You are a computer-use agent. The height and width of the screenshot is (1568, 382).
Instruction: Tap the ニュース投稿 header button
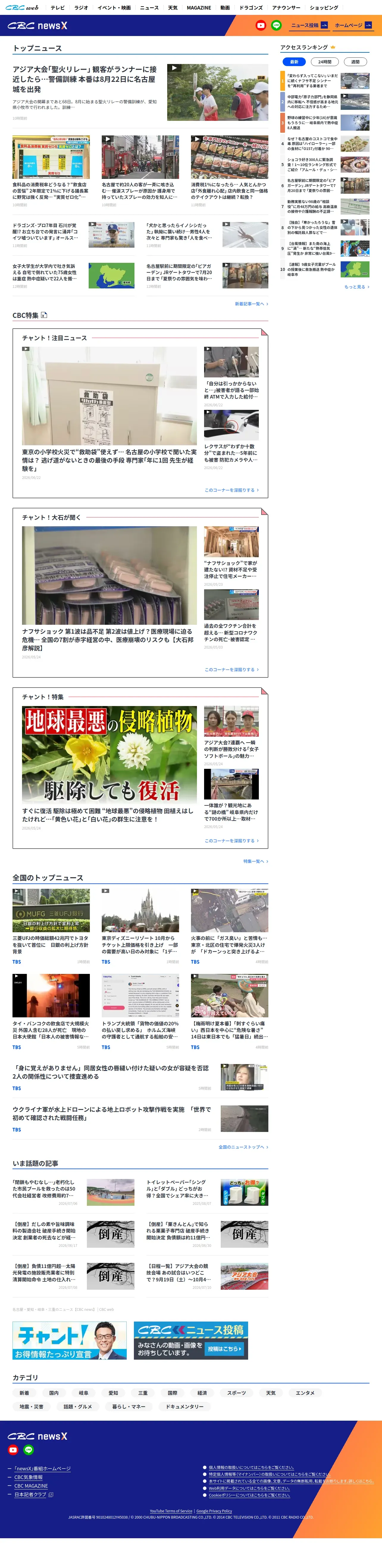coord(309,26)
